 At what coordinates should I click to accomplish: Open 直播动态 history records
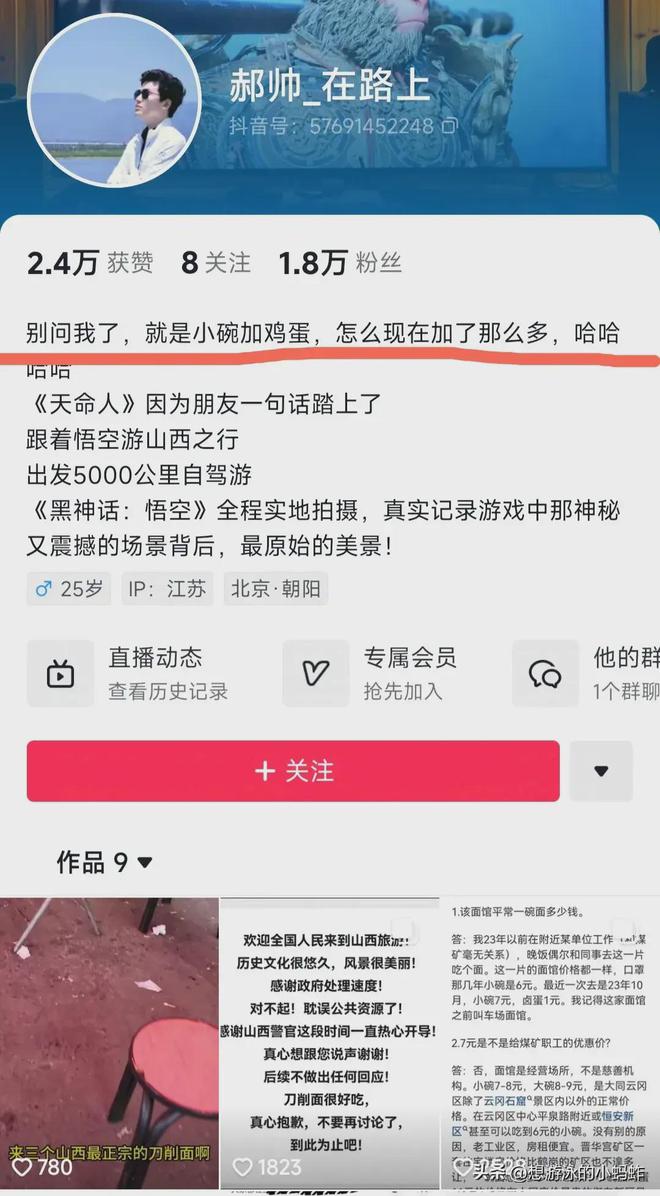[130, 673]
